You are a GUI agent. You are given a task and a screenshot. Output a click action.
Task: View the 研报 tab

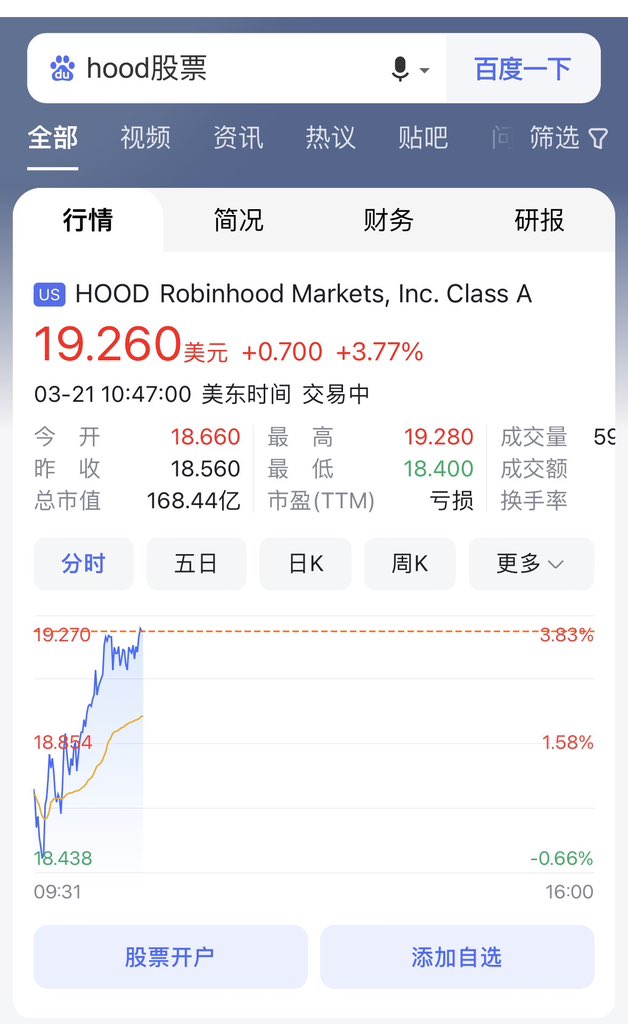click(539, 220)
